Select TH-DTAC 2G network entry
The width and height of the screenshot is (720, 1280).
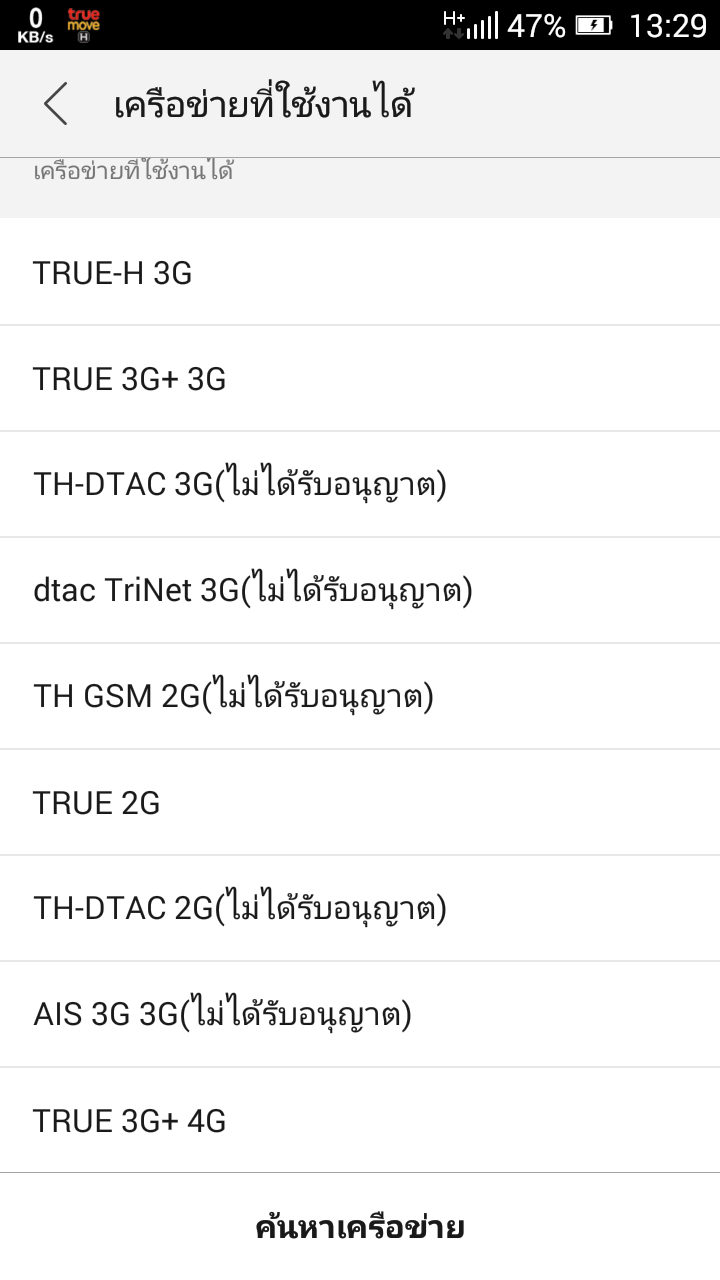[x=360, y=908]
